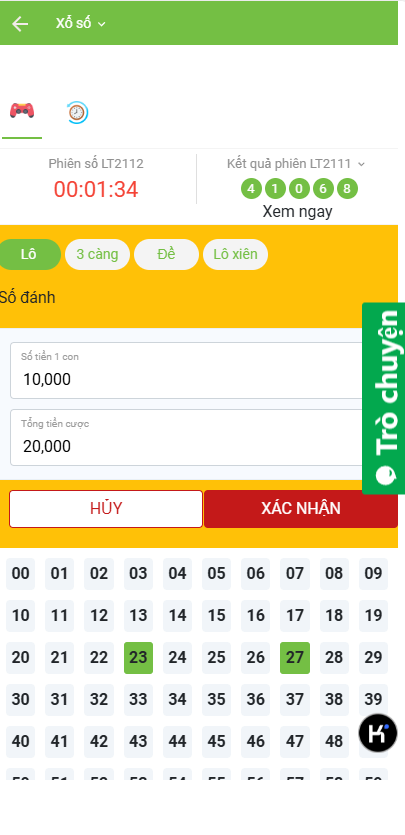This screenshot has height=835, width=405.
Task: Deselect number 23
Action: pyautogui.click(x=138, y=658)
